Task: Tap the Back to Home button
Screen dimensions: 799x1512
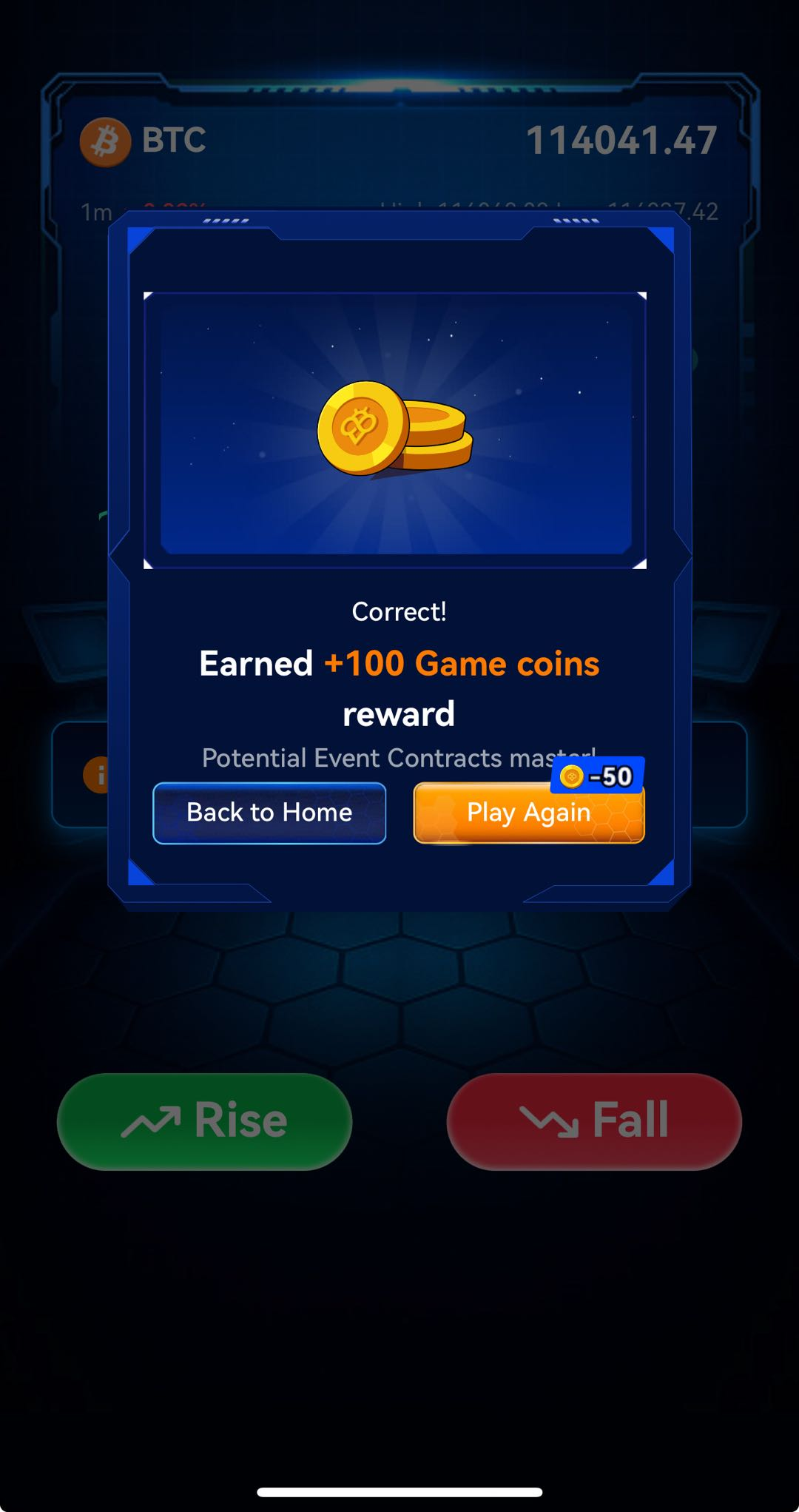Action: point(269,813)
